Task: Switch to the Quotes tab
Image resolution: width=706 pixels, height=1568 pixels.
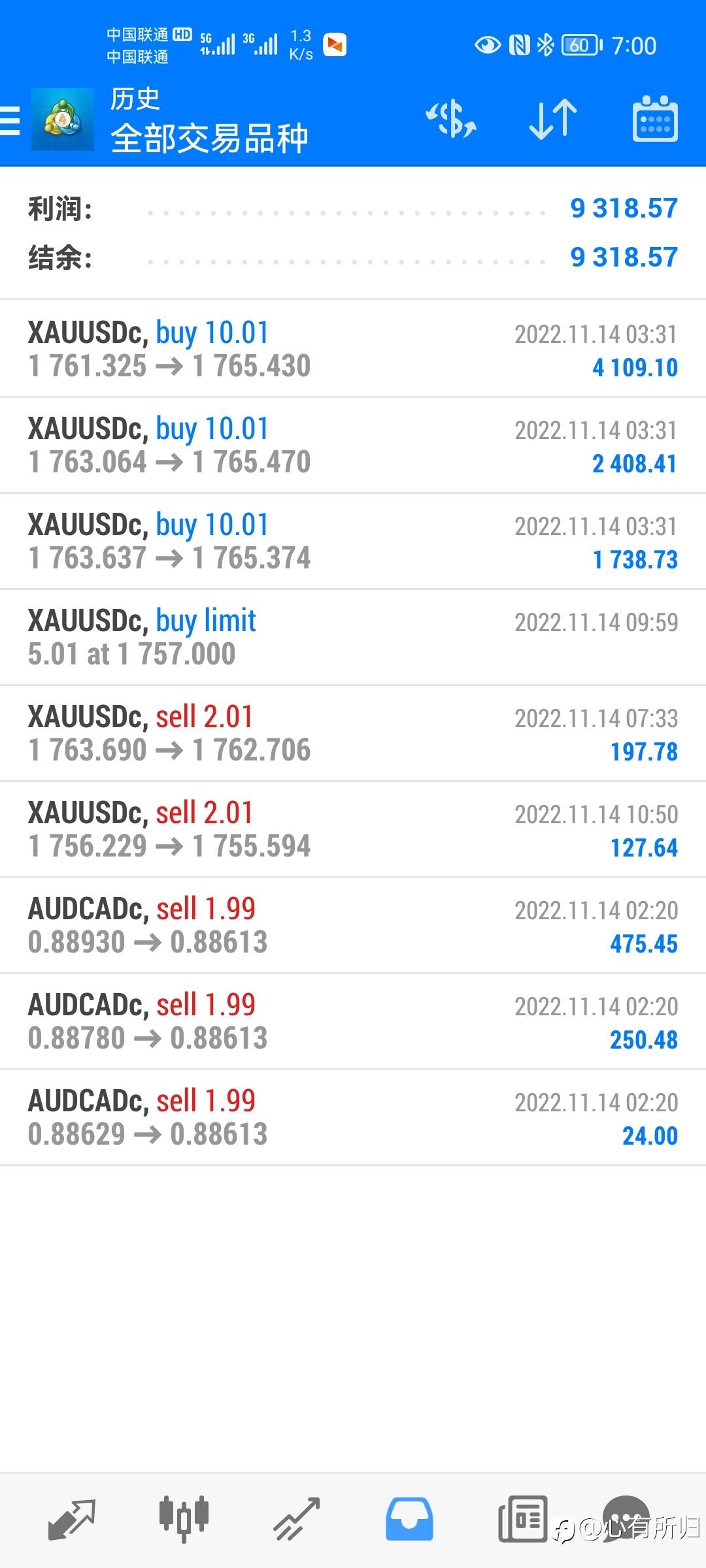Action: (x=72, y=1518)
